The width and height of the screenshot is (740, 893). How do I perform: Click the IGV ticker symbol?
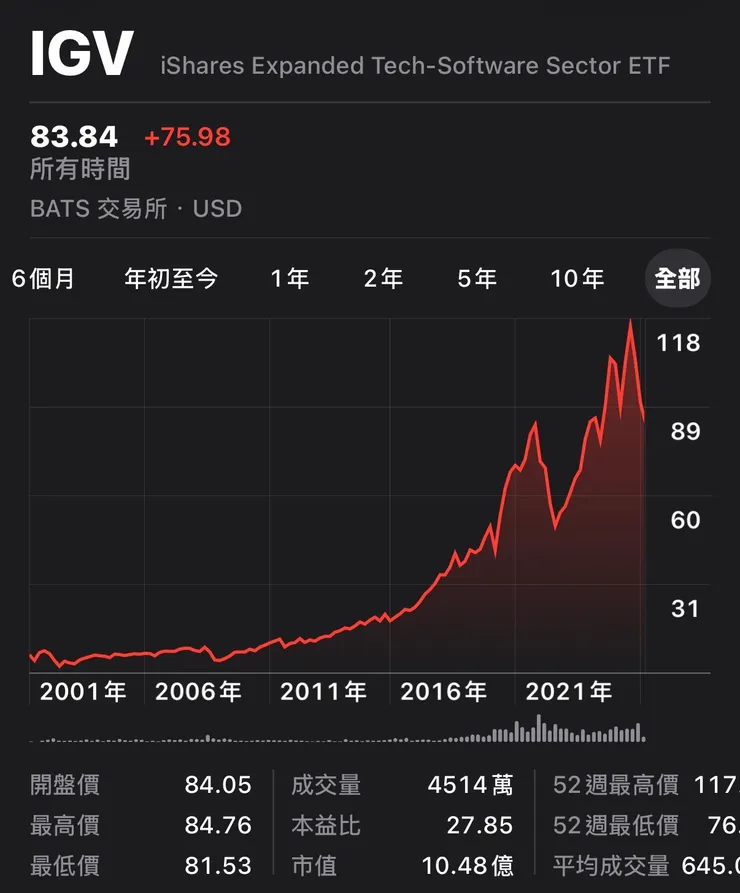pos(80,55)
